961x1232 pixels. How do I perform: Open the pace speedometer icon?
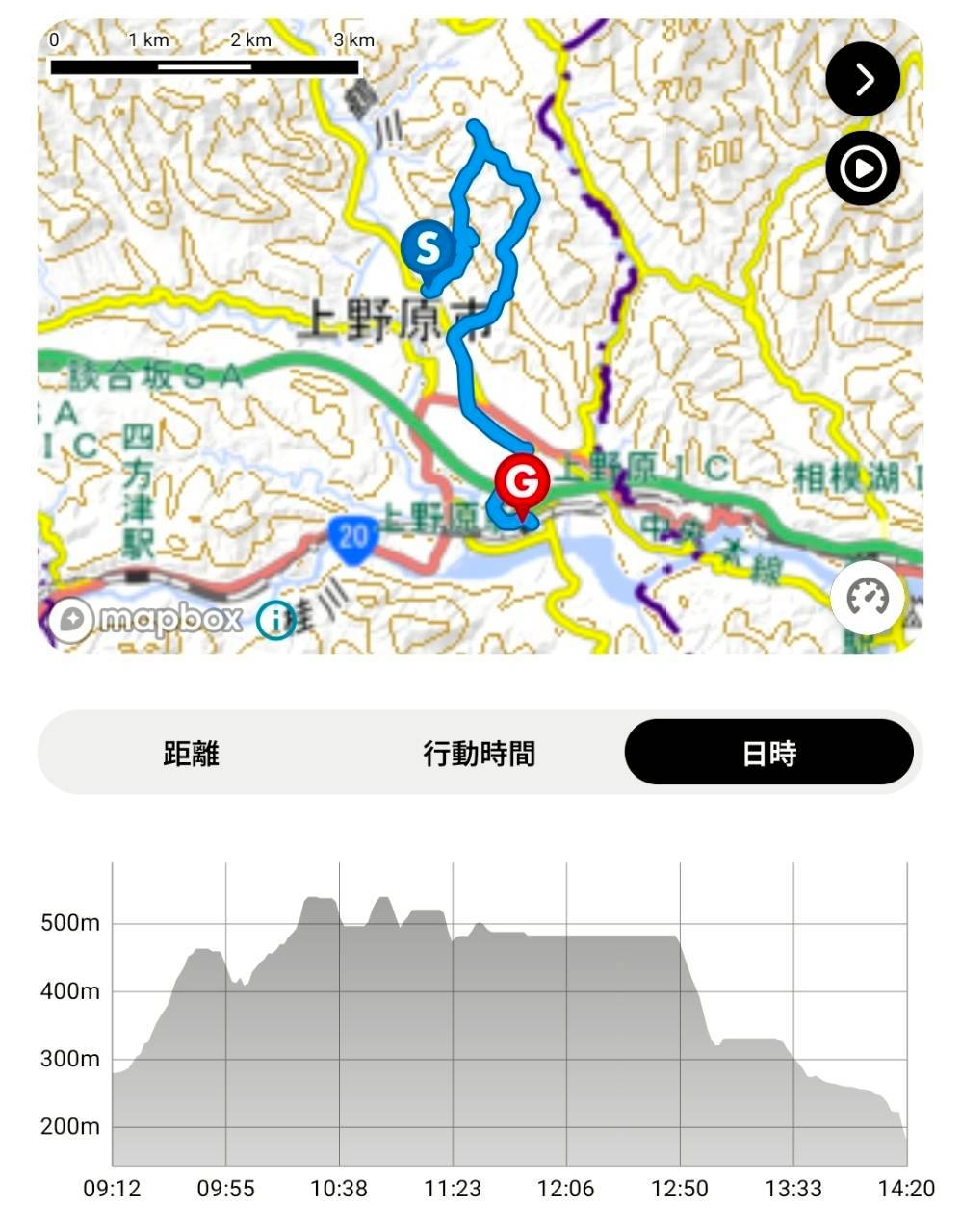866,598
